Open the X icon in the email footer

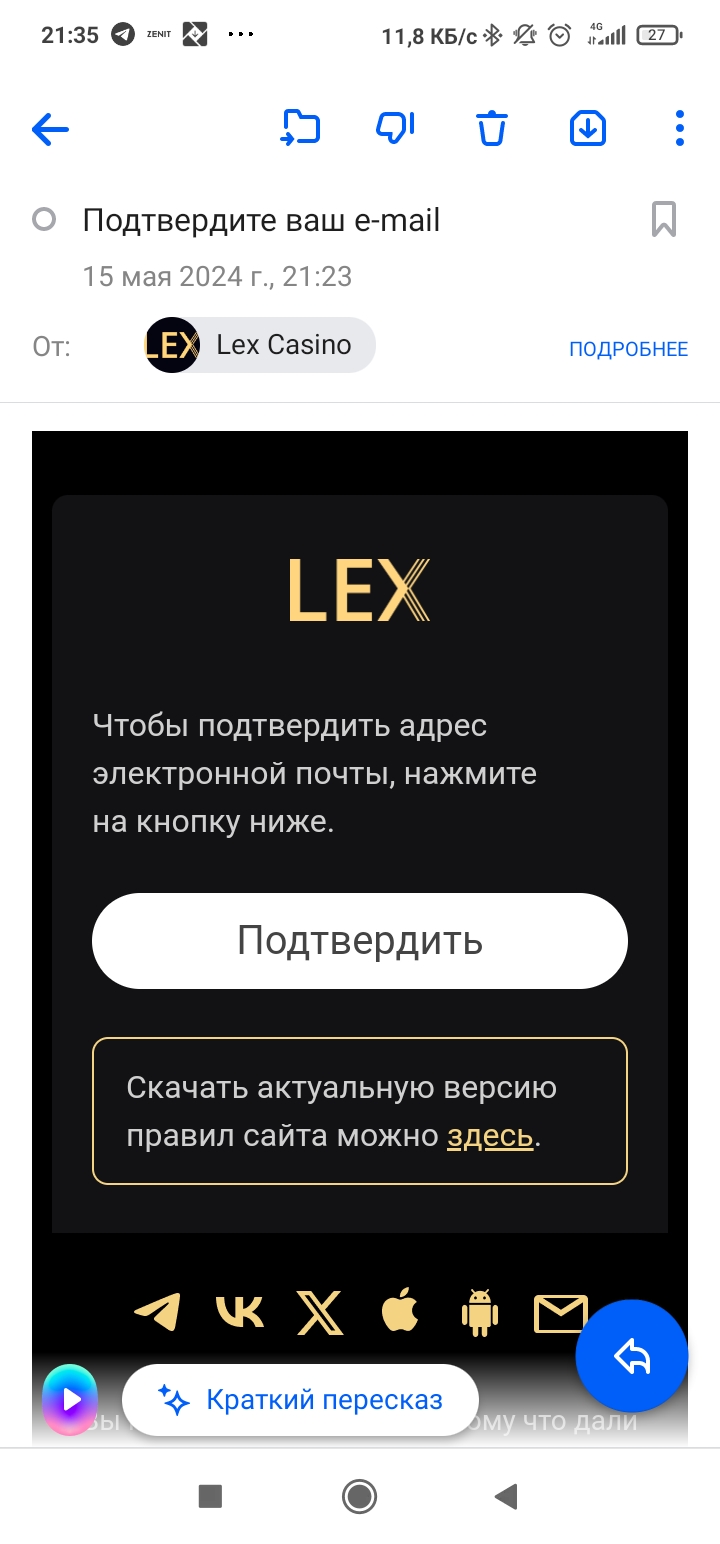point(320,1312)
